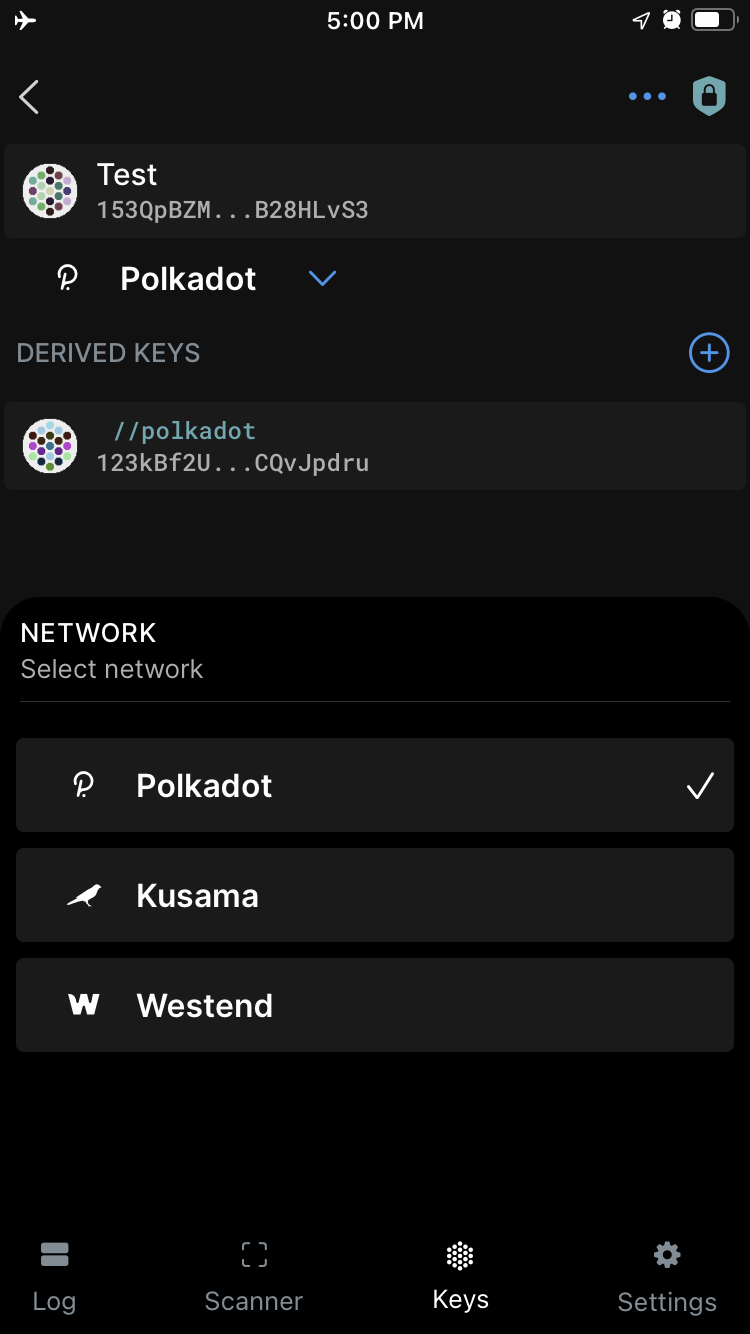The height and width of the screenshot is (1334, 750).
Task: Open the Log tab
Action: point(54,1276)
